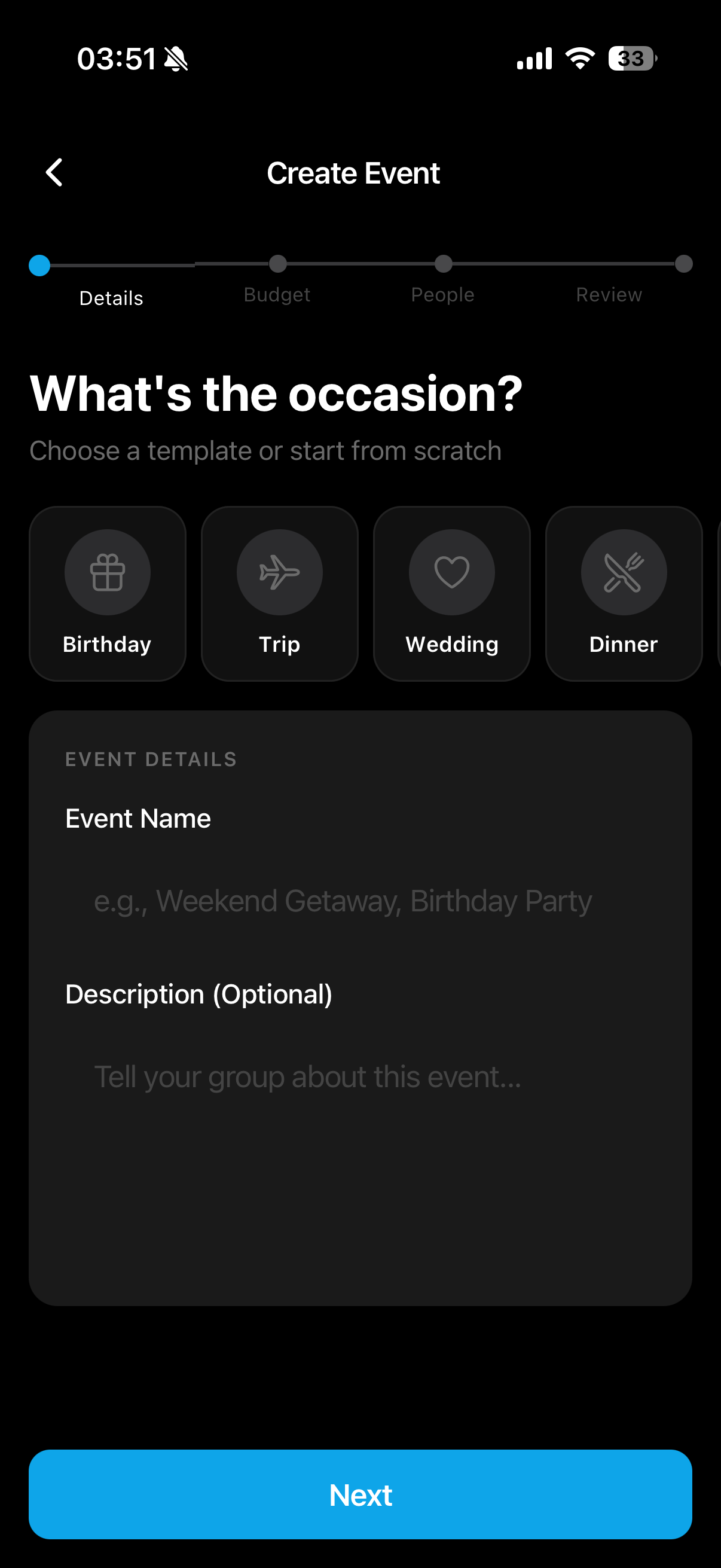This screenshot has width=721, height=1568.
Task: Tap the Create Event title
Action: (x=354, y=172)
